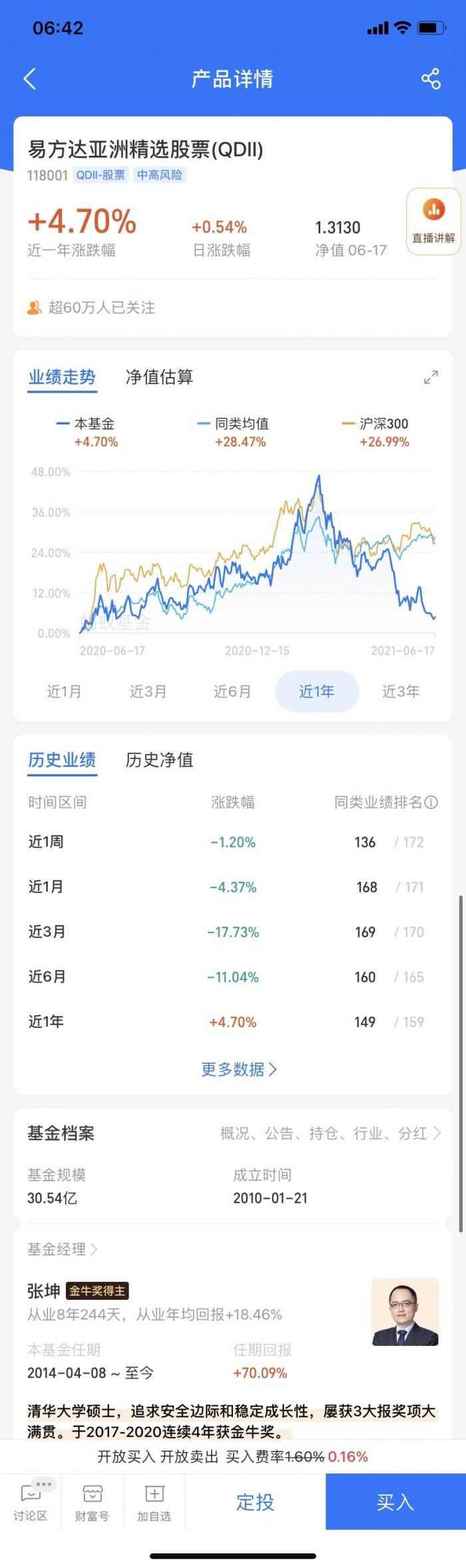Viewport: 466px width, 1568px height.
Task: Open the 财富号 page
Action: tap(92, 1501)
